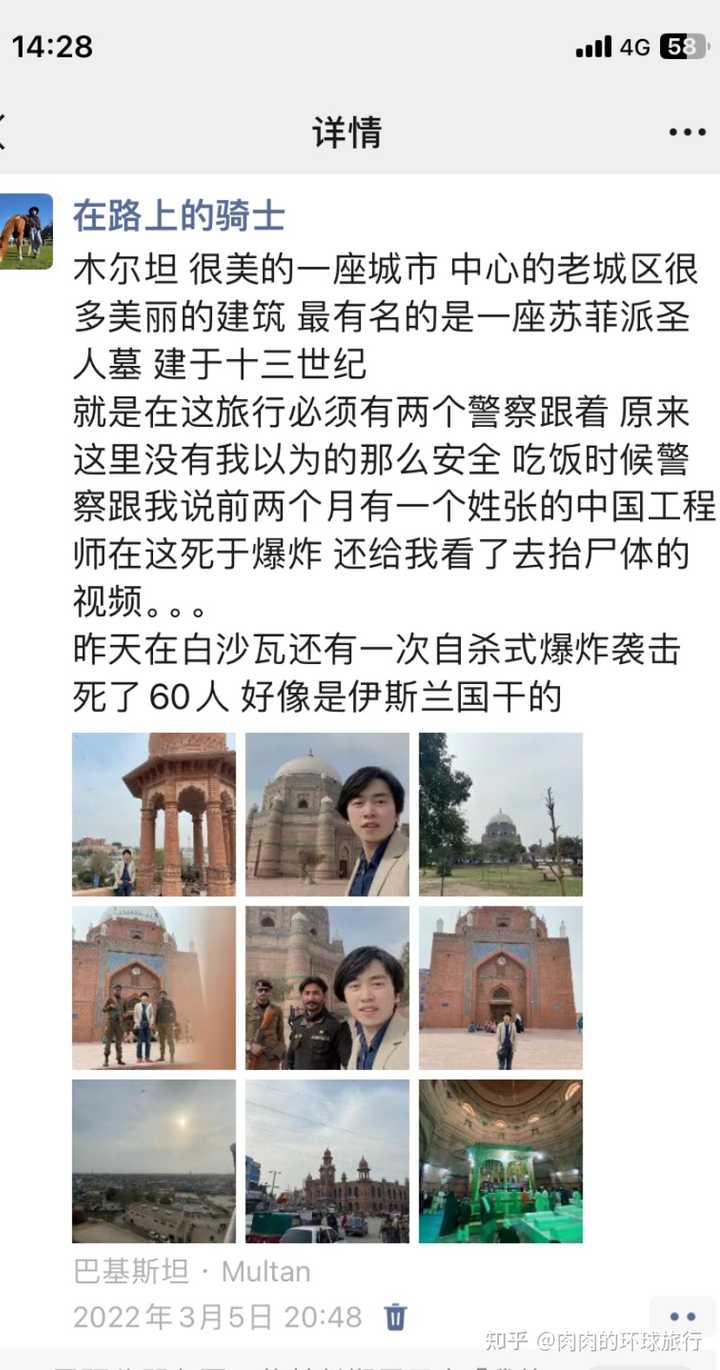View the selfie photo with the domed tomb

tap(327, 814)
